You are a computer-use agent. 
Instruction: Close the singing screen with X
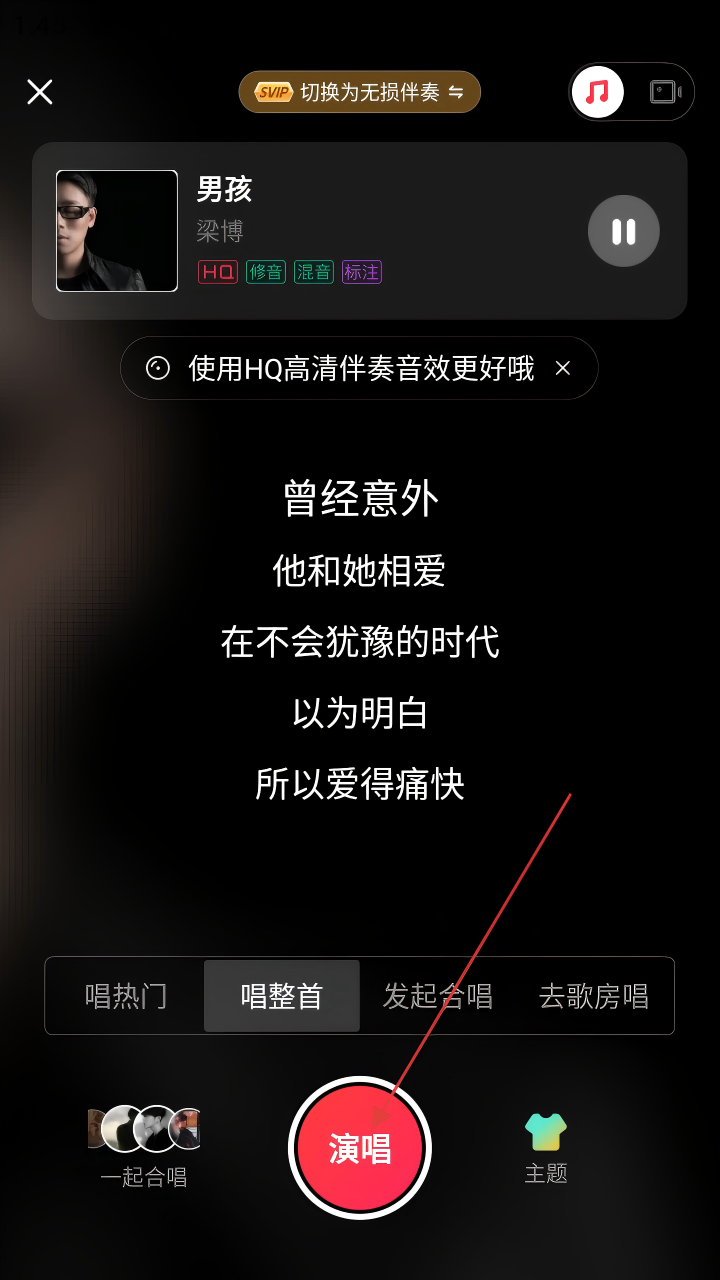40,92
